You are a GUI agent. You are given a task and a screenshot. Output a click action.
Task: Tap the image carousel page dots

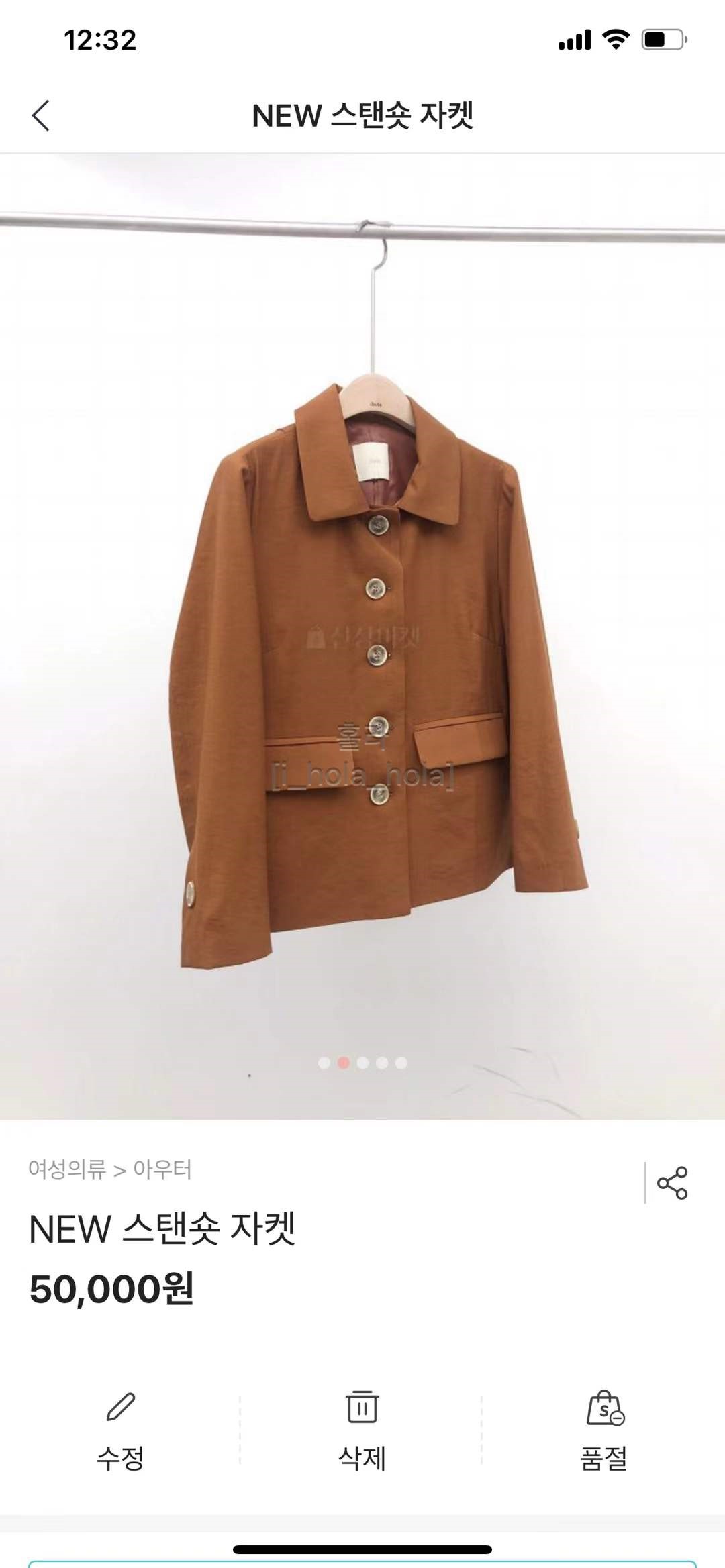pos(362,1063)
